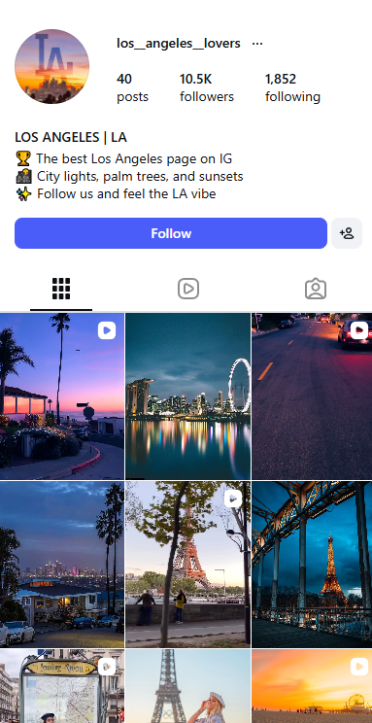The width and height of the screenshot is (372, 723).
Task: View the 10.5K followers list
Action: (207, 88)
